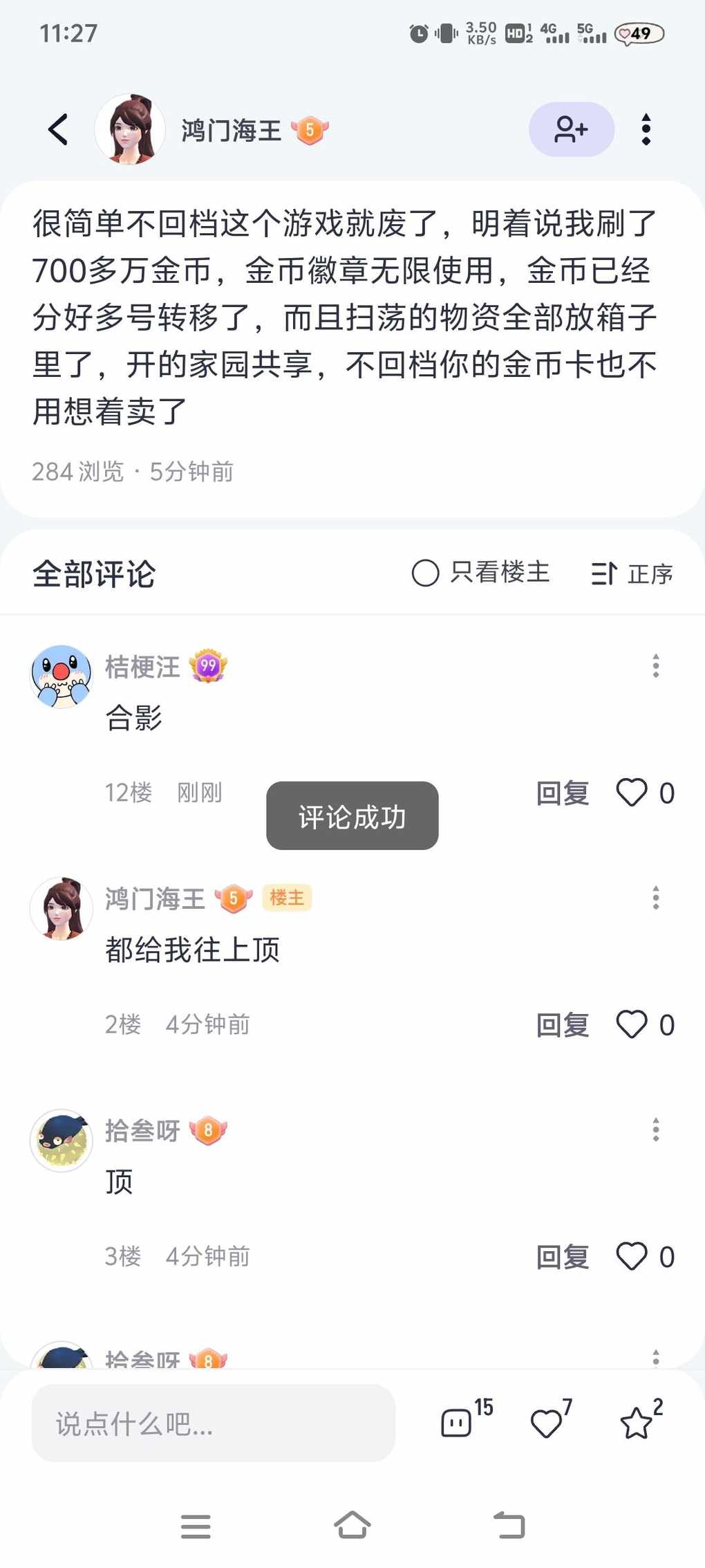Open the post's overflow menu in header

[646, 129]
